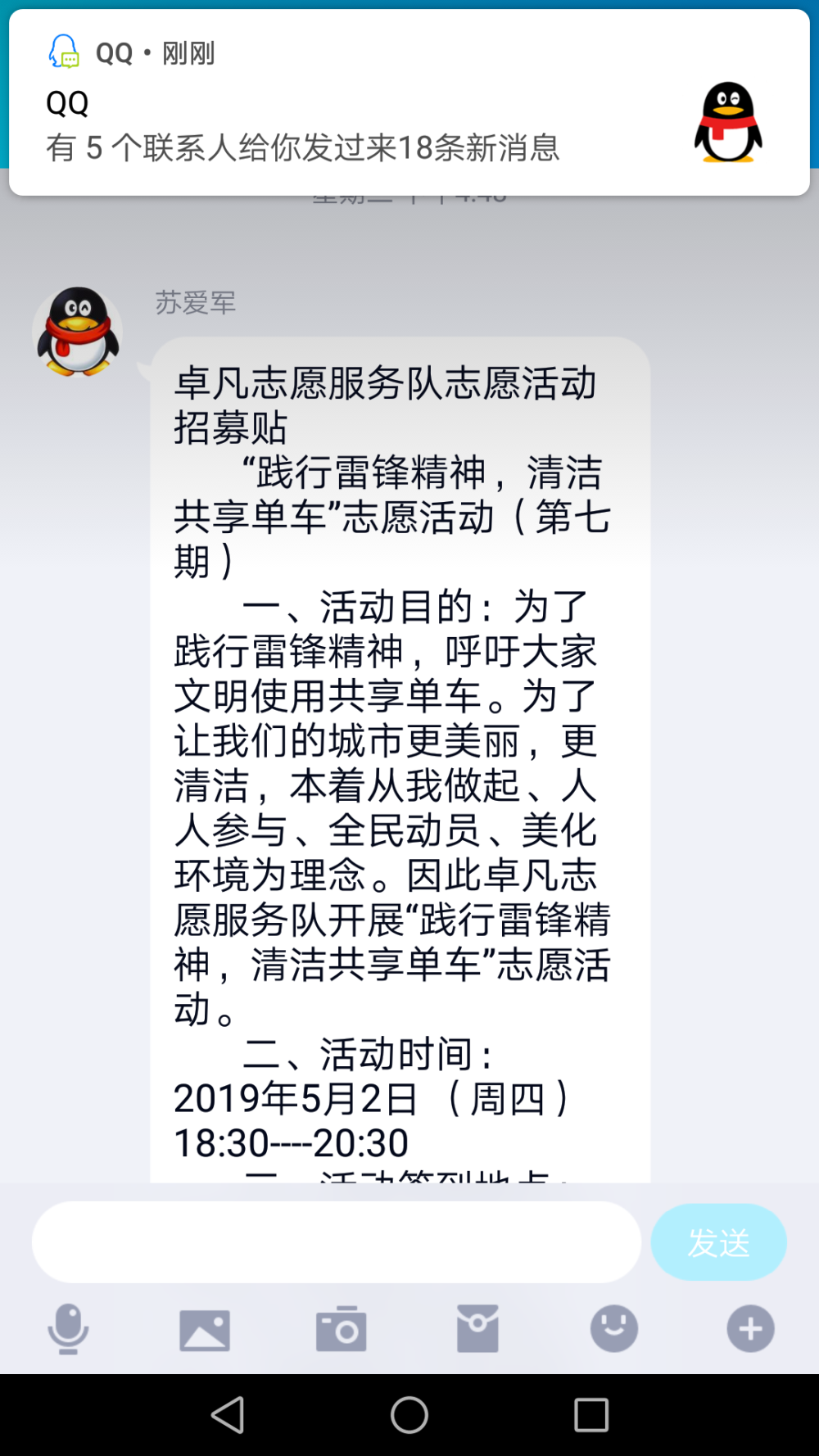Start voice input with the microphone icon
The image size is (819, 1456).
[x=68, y=1328]
